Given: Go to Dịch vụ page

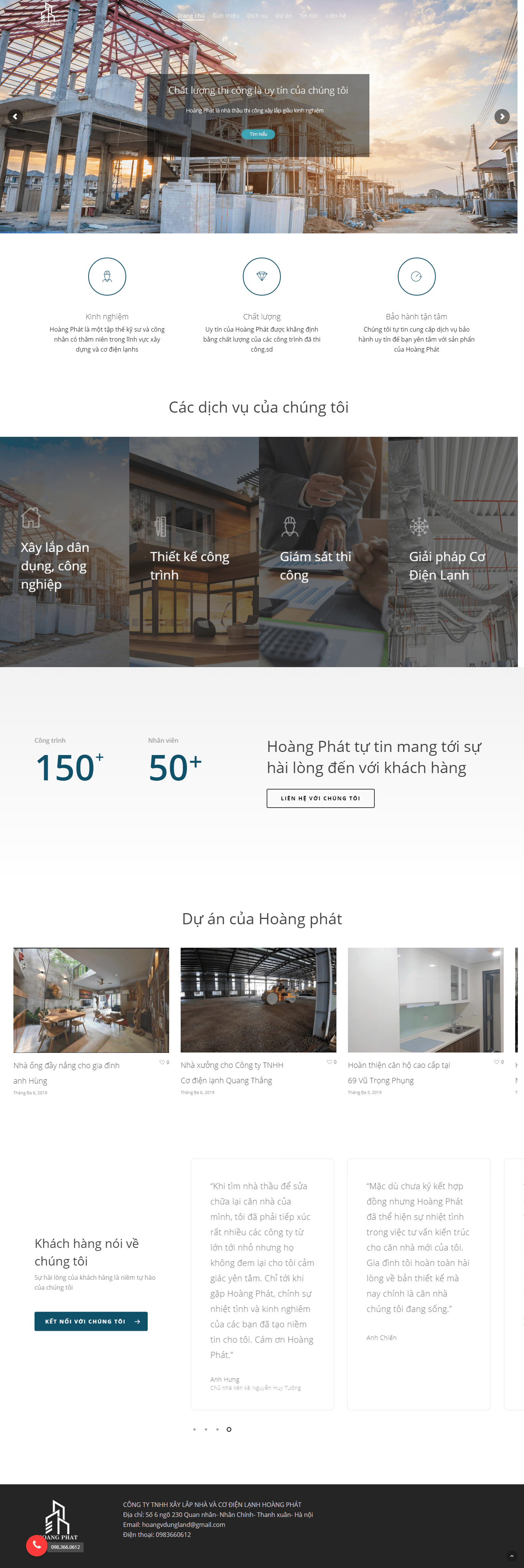Looking at the screenshot, I should (257, 16).
